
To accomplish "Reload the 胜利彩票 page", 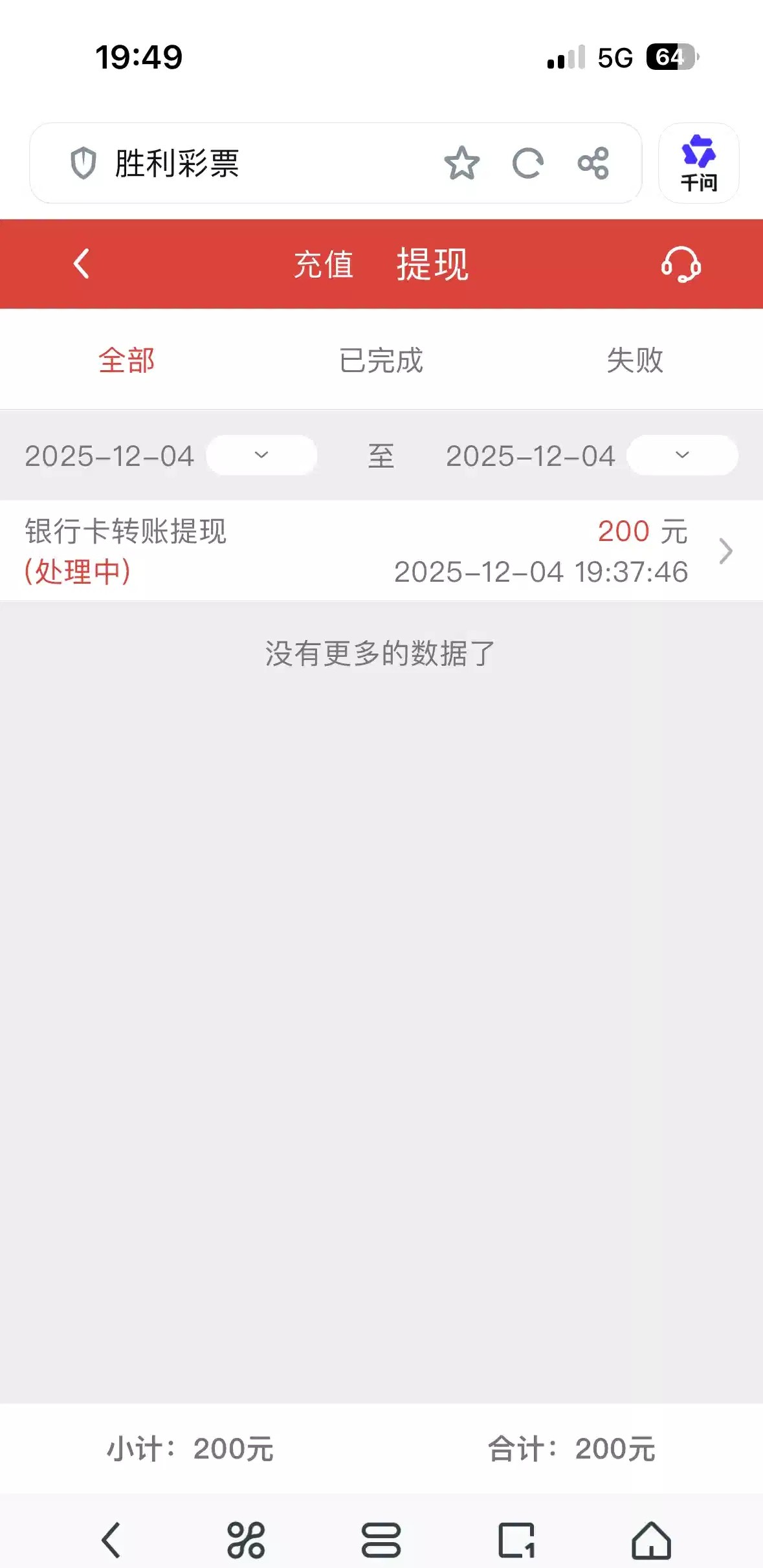I will [527, 163].
